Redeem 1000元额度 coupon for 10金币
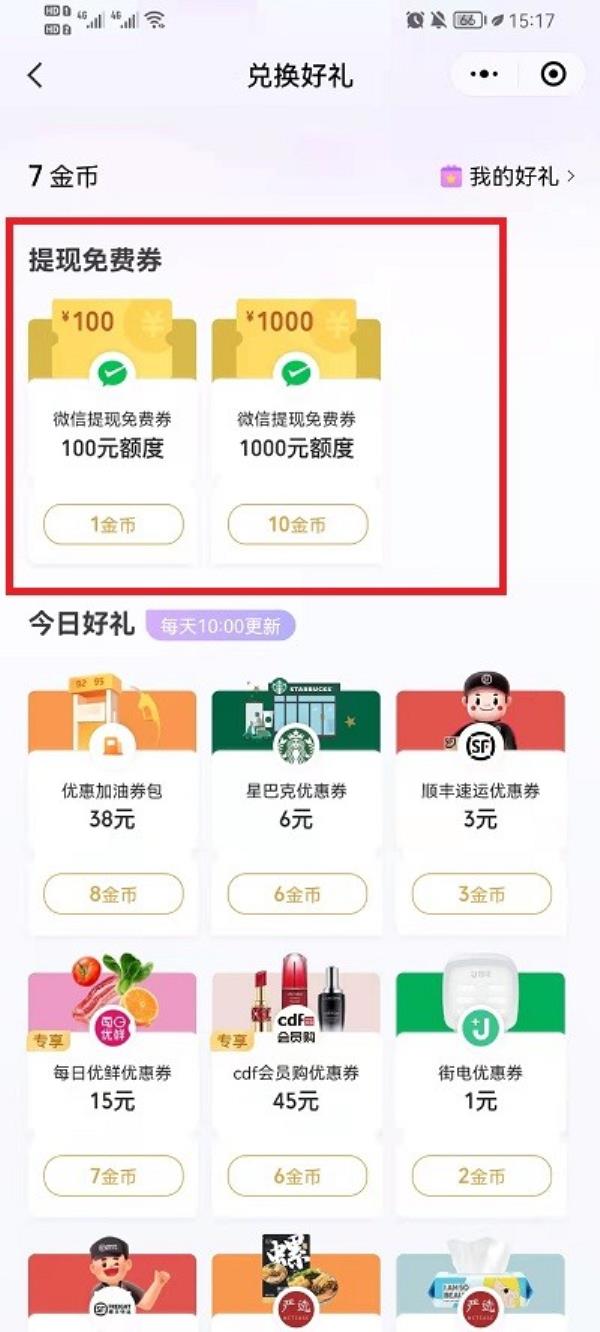The height and width of the screenshot is (1332, 600). click(298, 524)
